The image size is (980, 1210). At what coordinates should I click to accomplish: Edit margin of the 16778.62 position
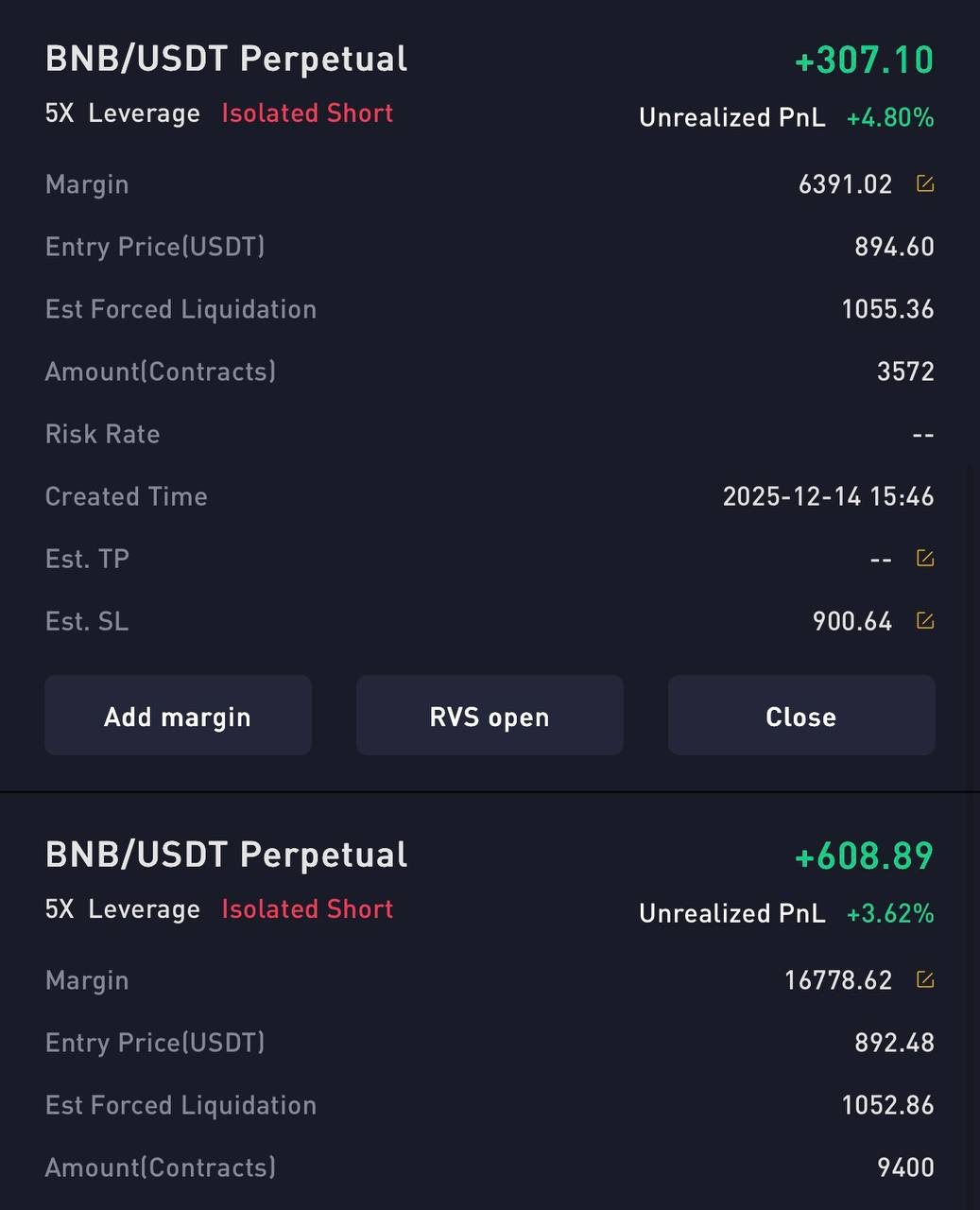click(x=925, y=979)
